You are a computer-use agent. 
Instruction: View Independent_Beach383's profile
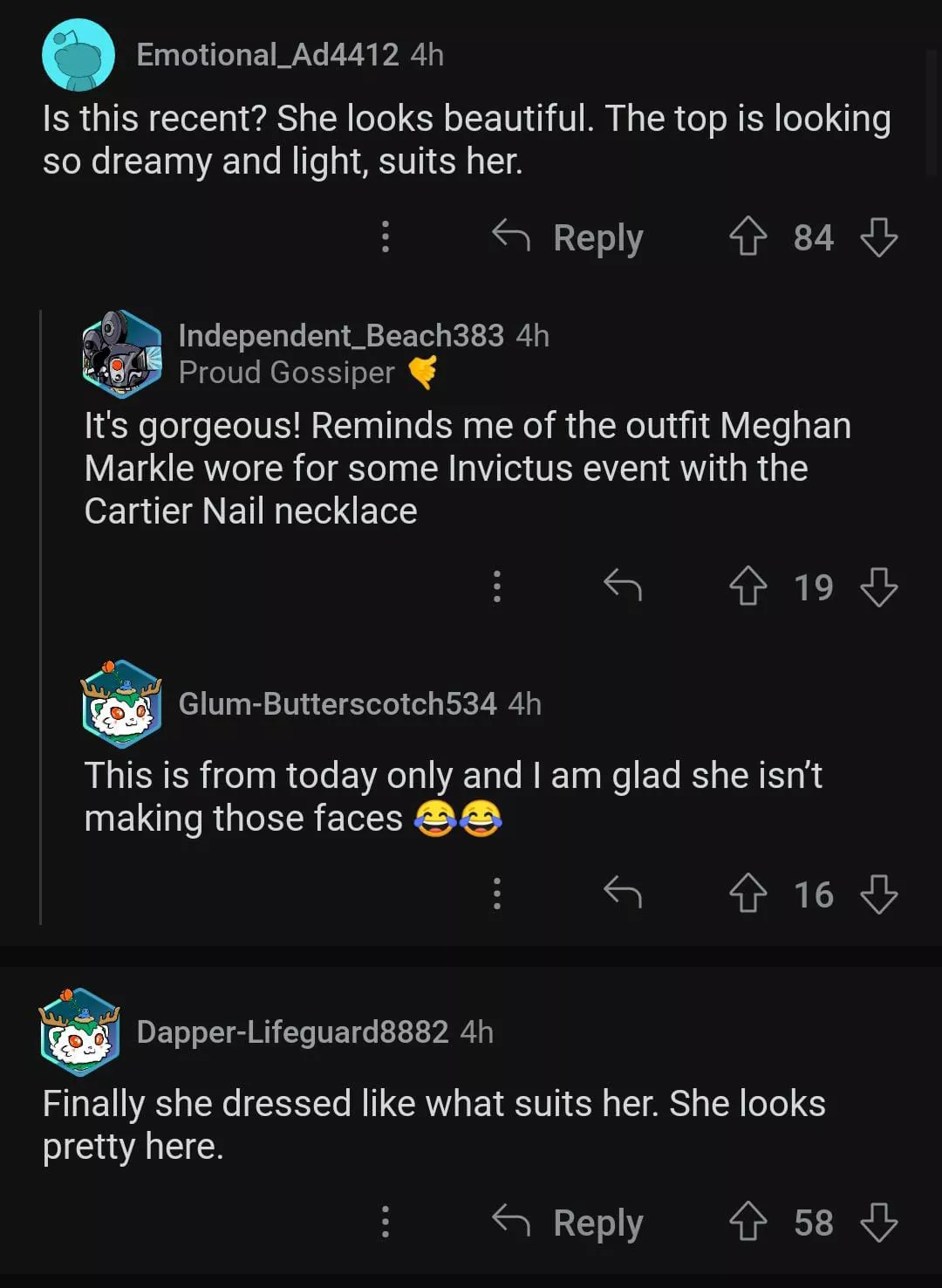pyautogui.click(x=340, y=336)
